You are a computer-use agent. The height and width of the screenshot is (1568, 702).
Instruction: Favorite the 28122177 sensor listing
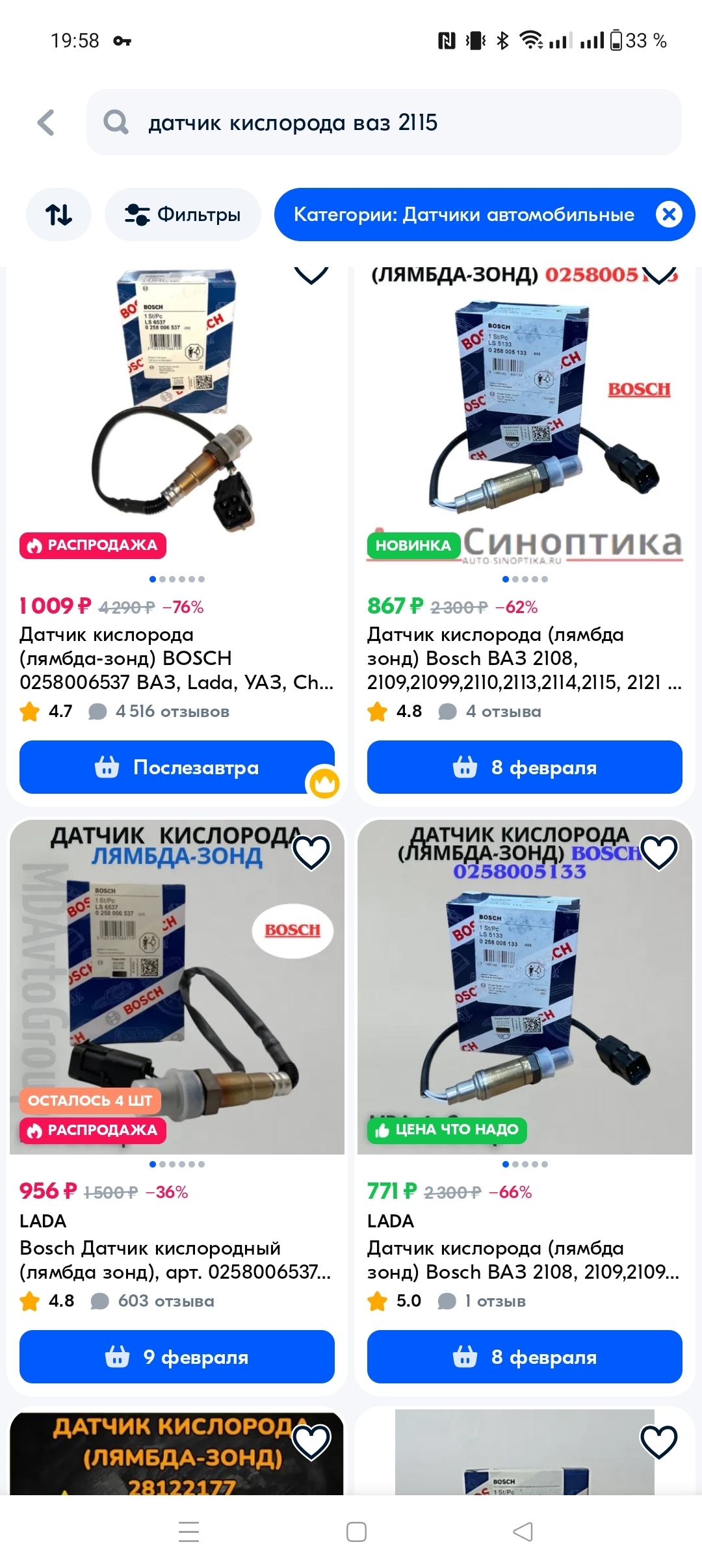tap(311, 1442)
